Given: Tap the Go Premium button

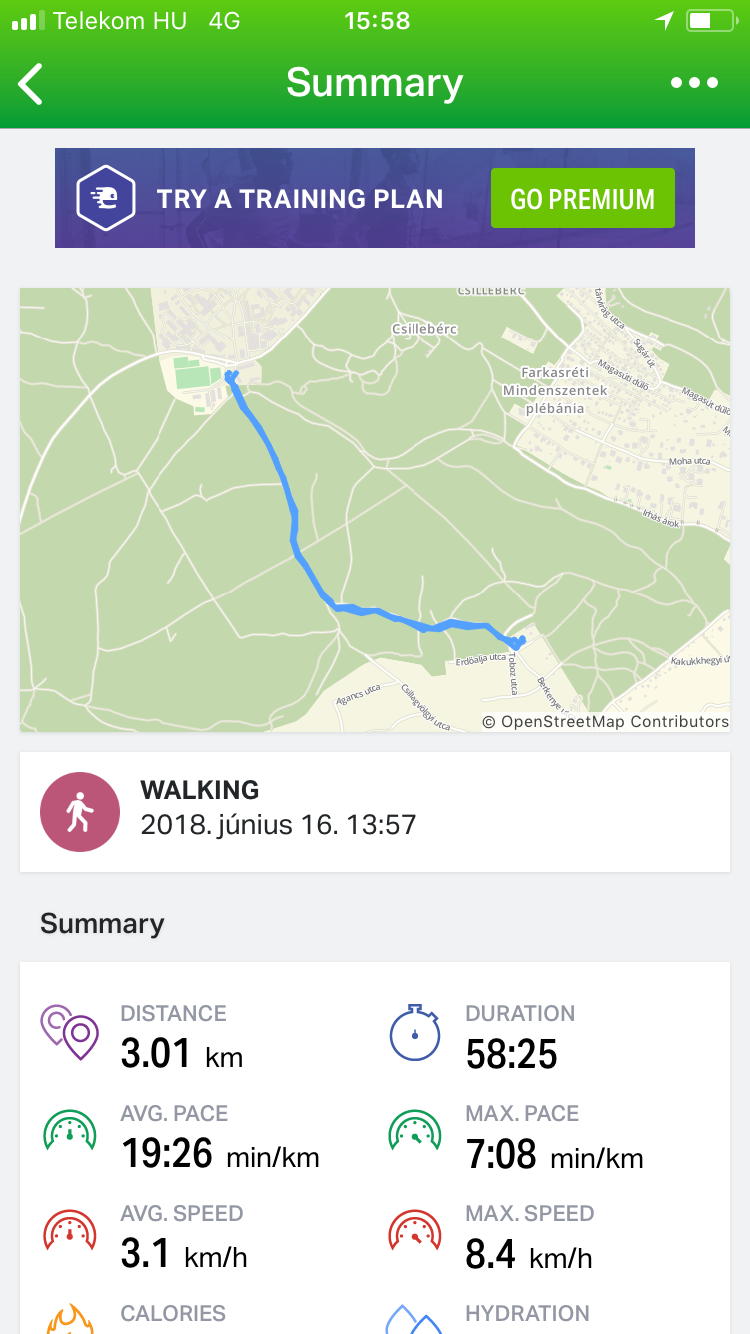Looking at the screenshot, I should pos(582,198).
